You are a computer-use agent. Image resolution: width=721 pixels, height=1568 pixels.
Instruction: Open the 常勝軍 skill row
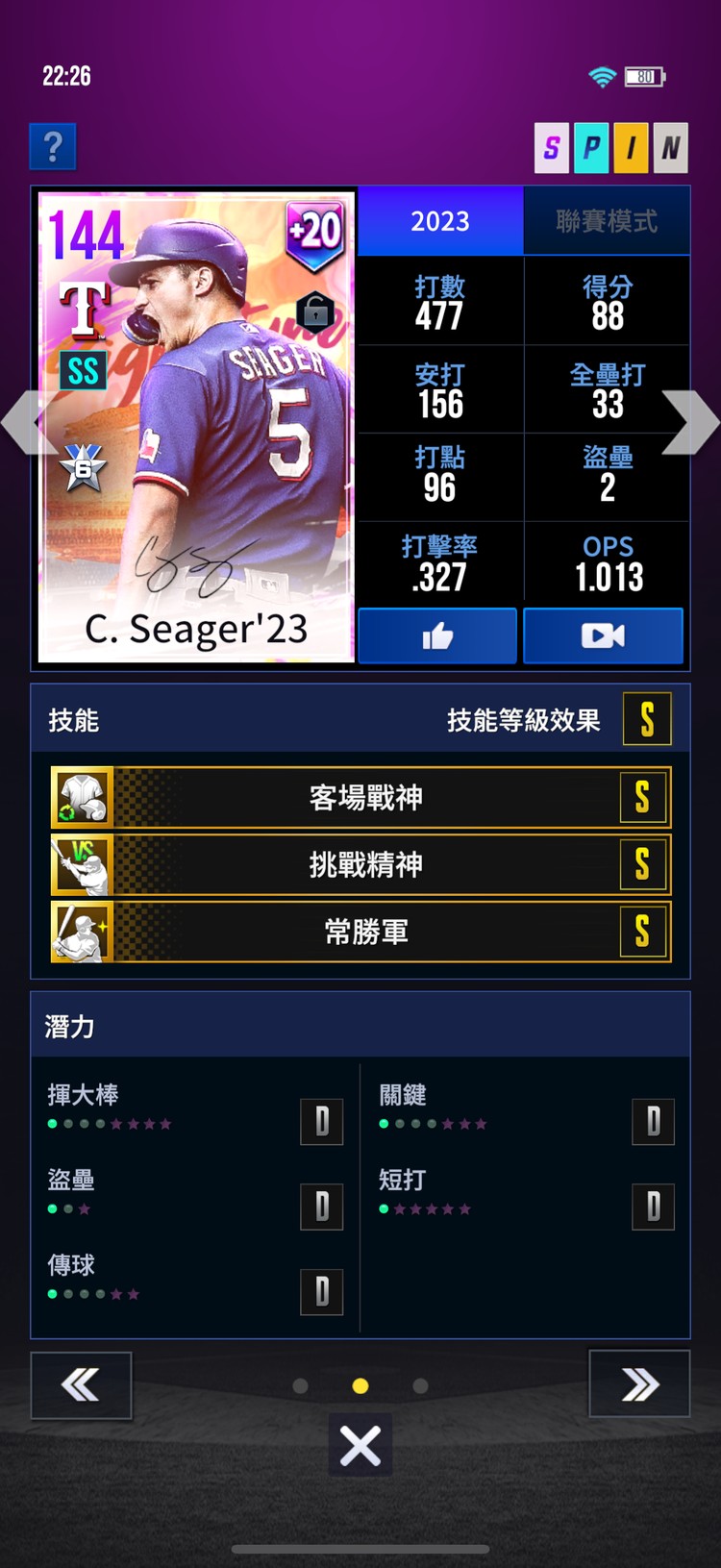pyautogui.click(x=360, y=932)
